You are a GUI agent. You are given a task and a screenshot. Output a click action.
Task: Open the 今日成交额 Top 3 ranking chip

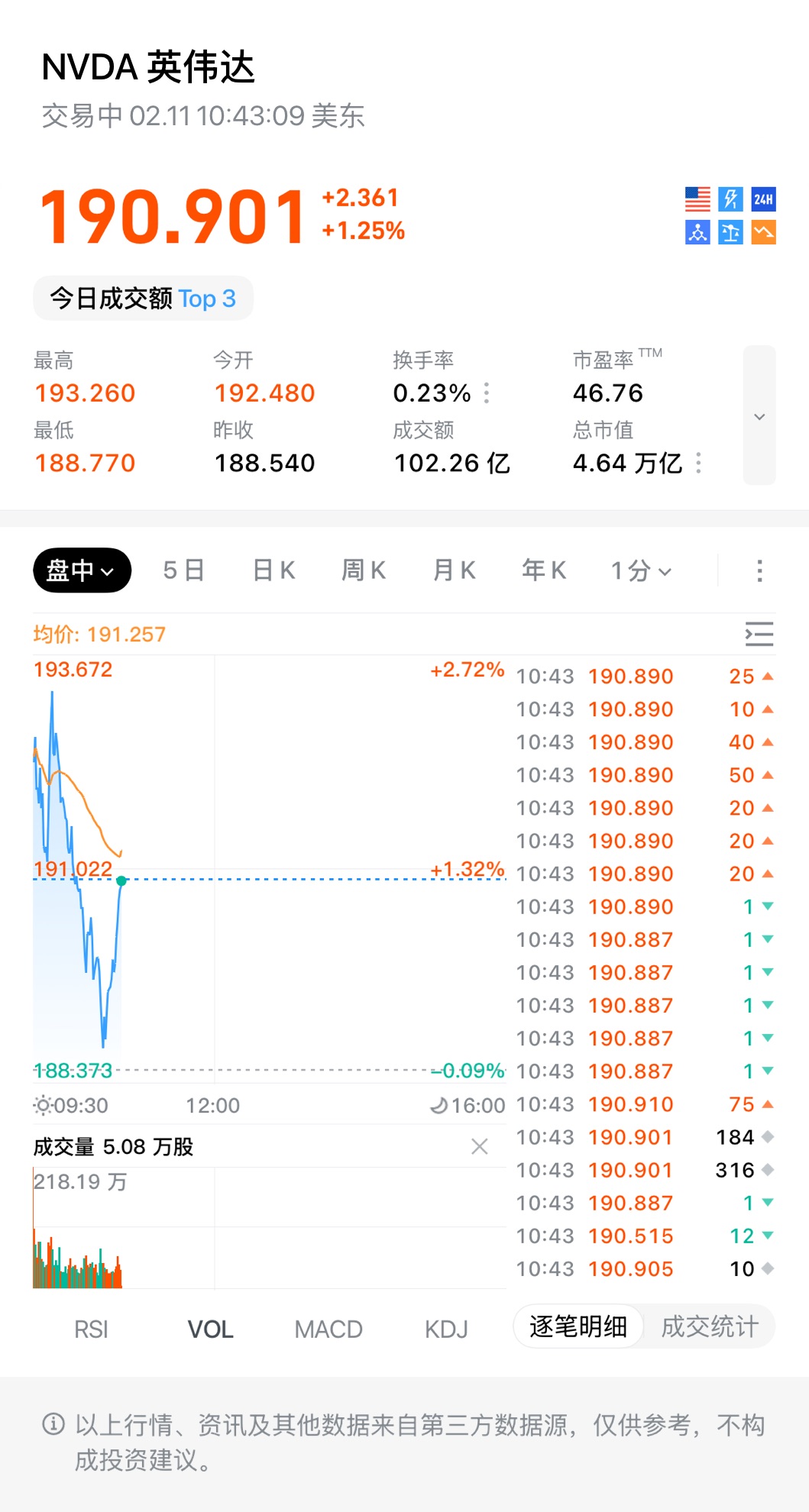pos(143,299)
